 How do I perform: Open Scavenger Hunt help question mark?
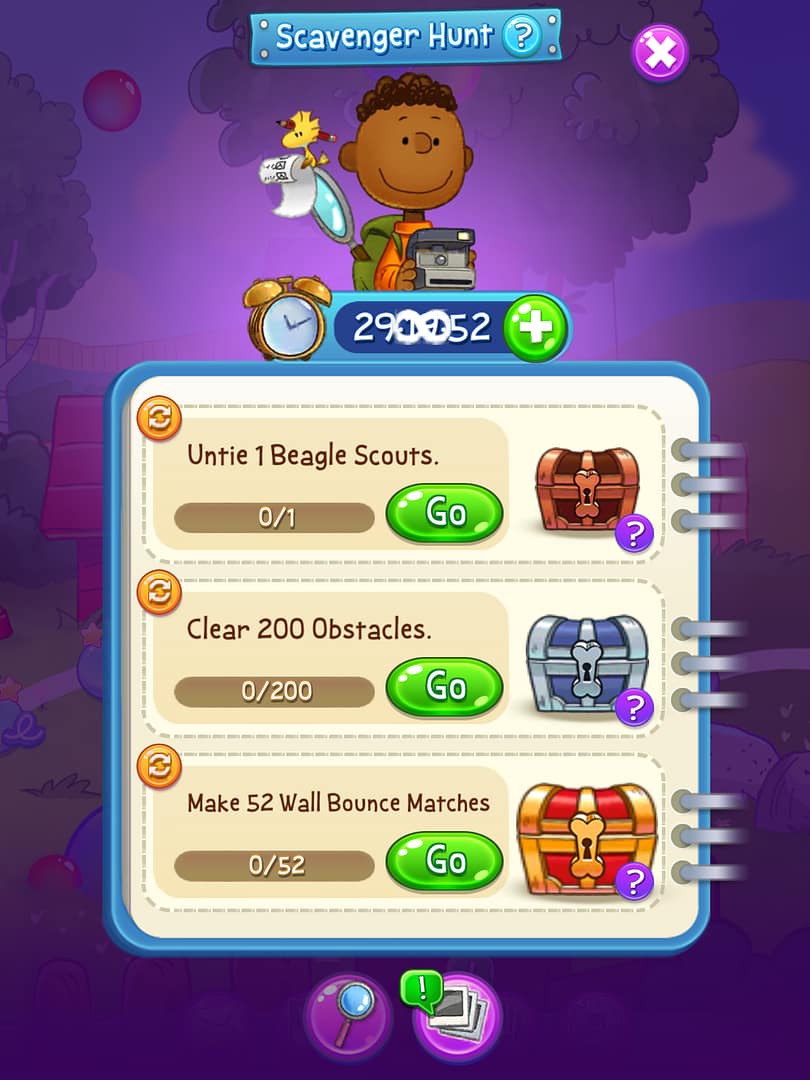520,37
